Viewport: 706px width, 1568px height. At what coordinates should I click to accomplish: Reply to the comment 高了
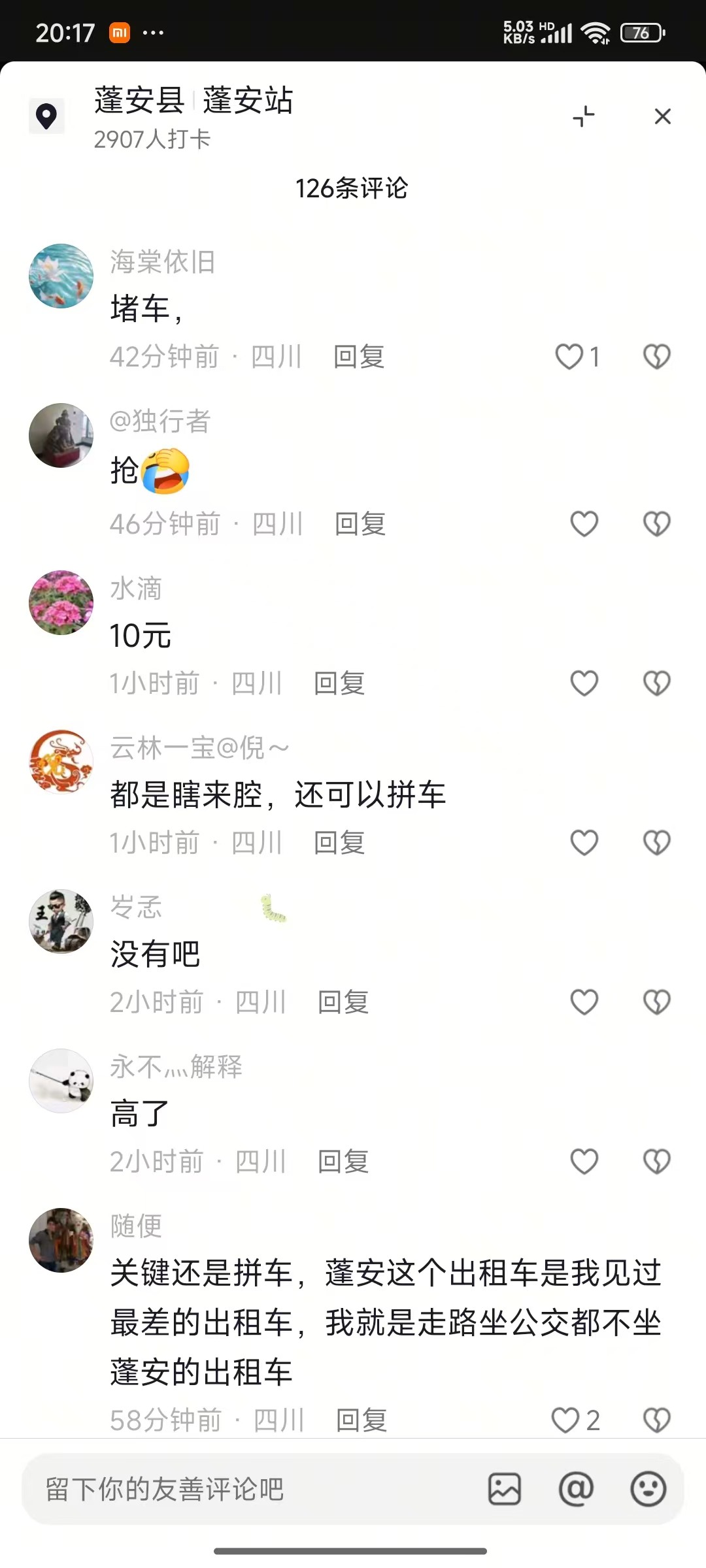coord(343,1162)
